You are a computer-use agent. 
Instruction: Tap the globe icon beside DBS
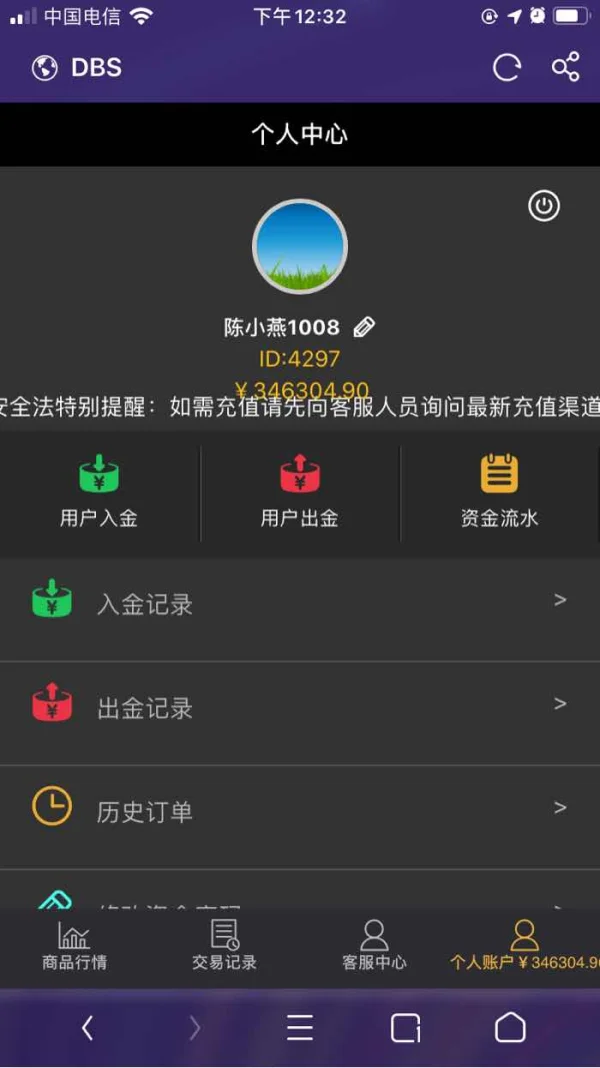point(45,68)
